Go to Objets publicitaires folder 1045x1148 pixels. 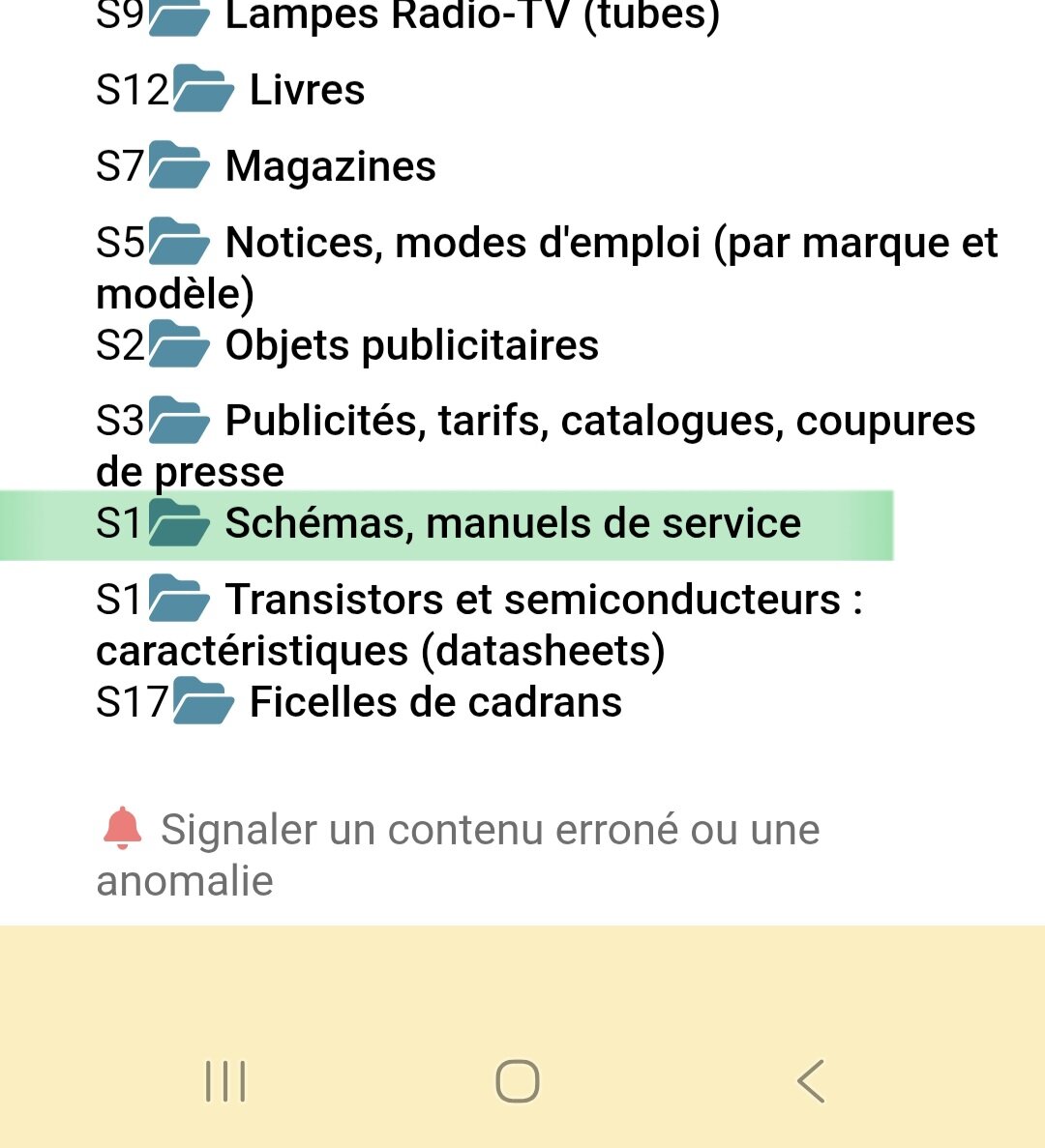coord(411,345)
